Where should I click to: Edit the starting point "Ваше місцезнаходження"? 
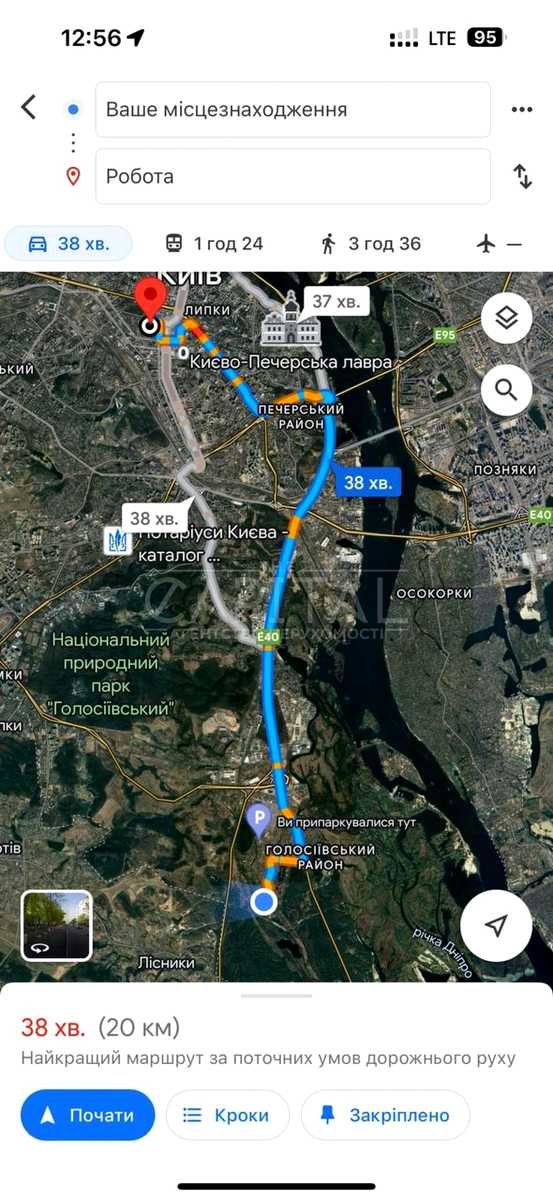293,109
